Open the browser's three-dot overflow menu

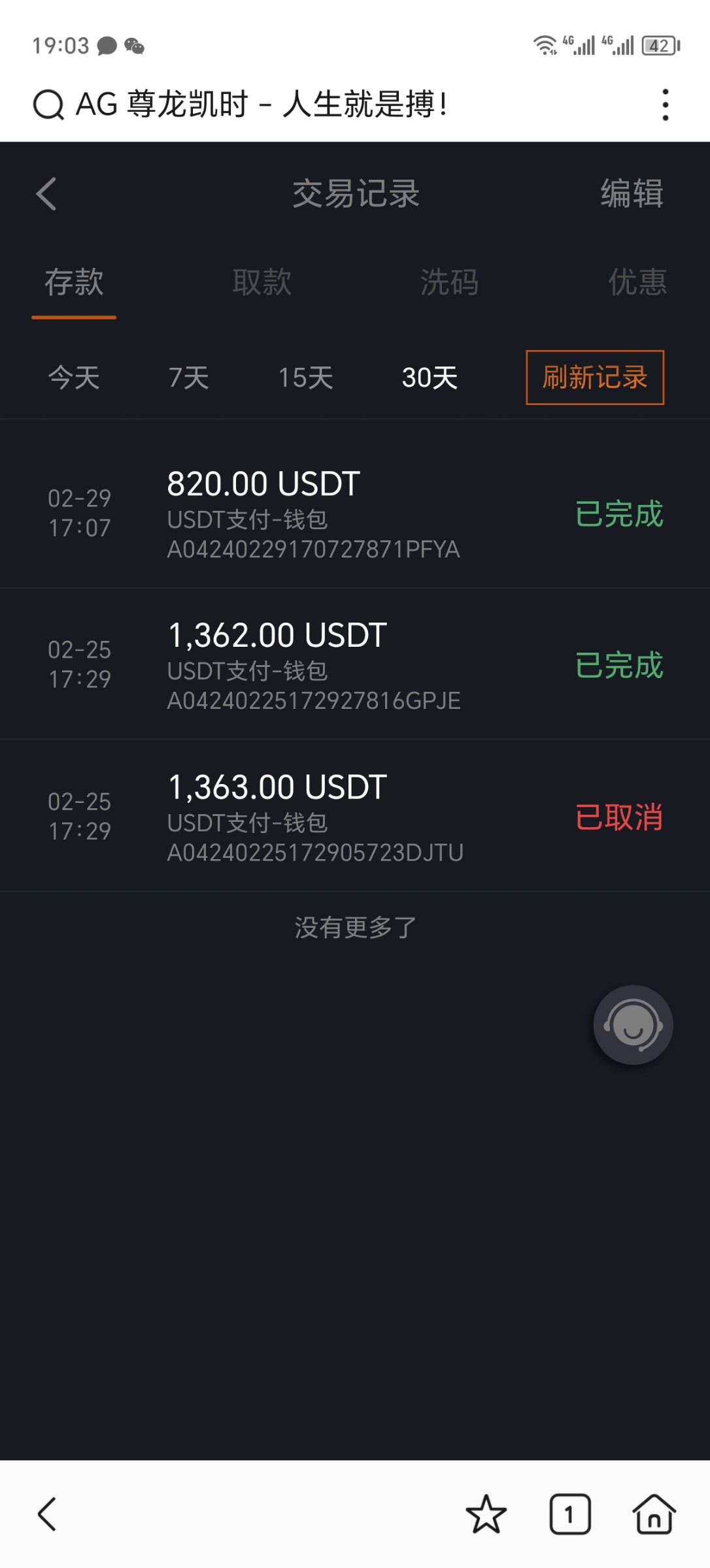[665, 105]
